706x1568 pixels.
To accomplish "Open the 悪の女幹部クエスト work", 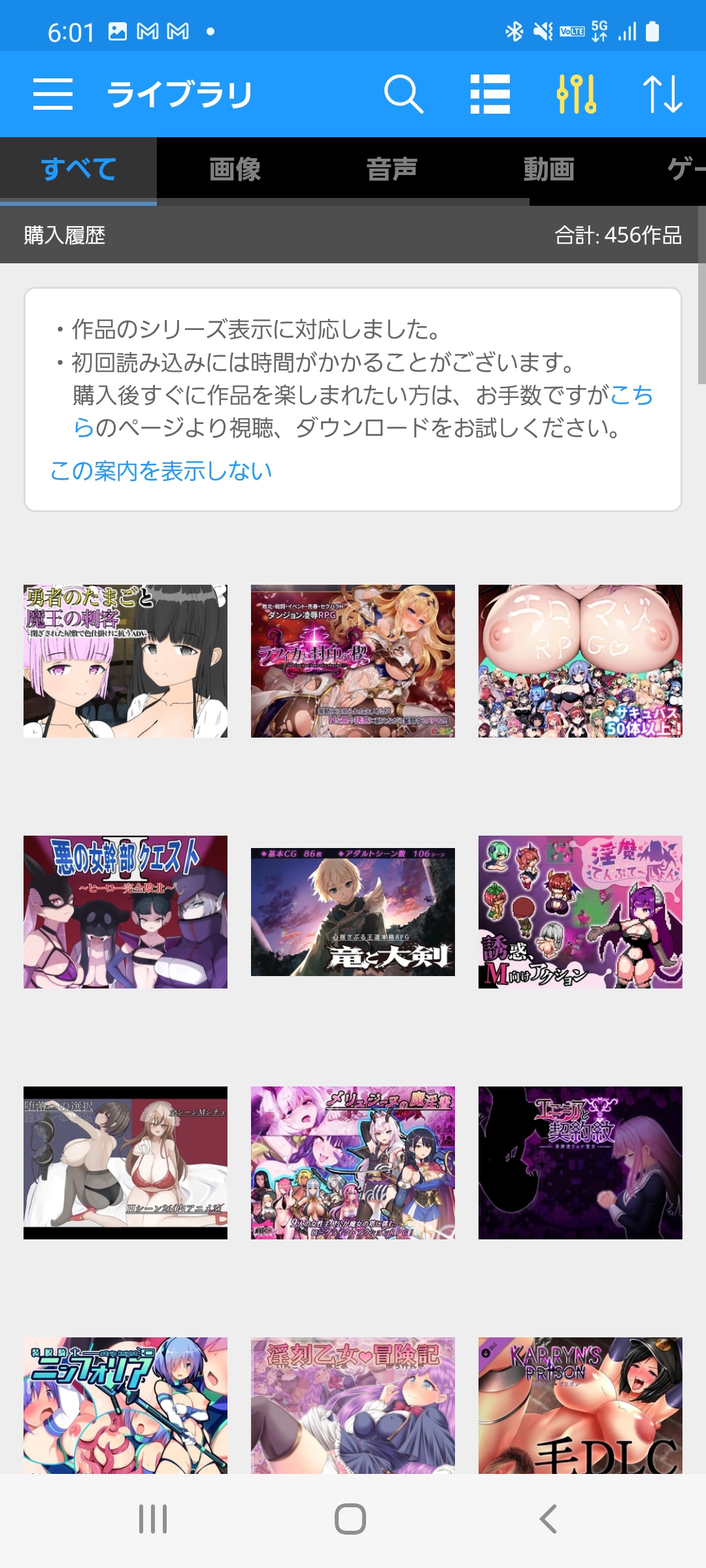I will click(126, 912).
